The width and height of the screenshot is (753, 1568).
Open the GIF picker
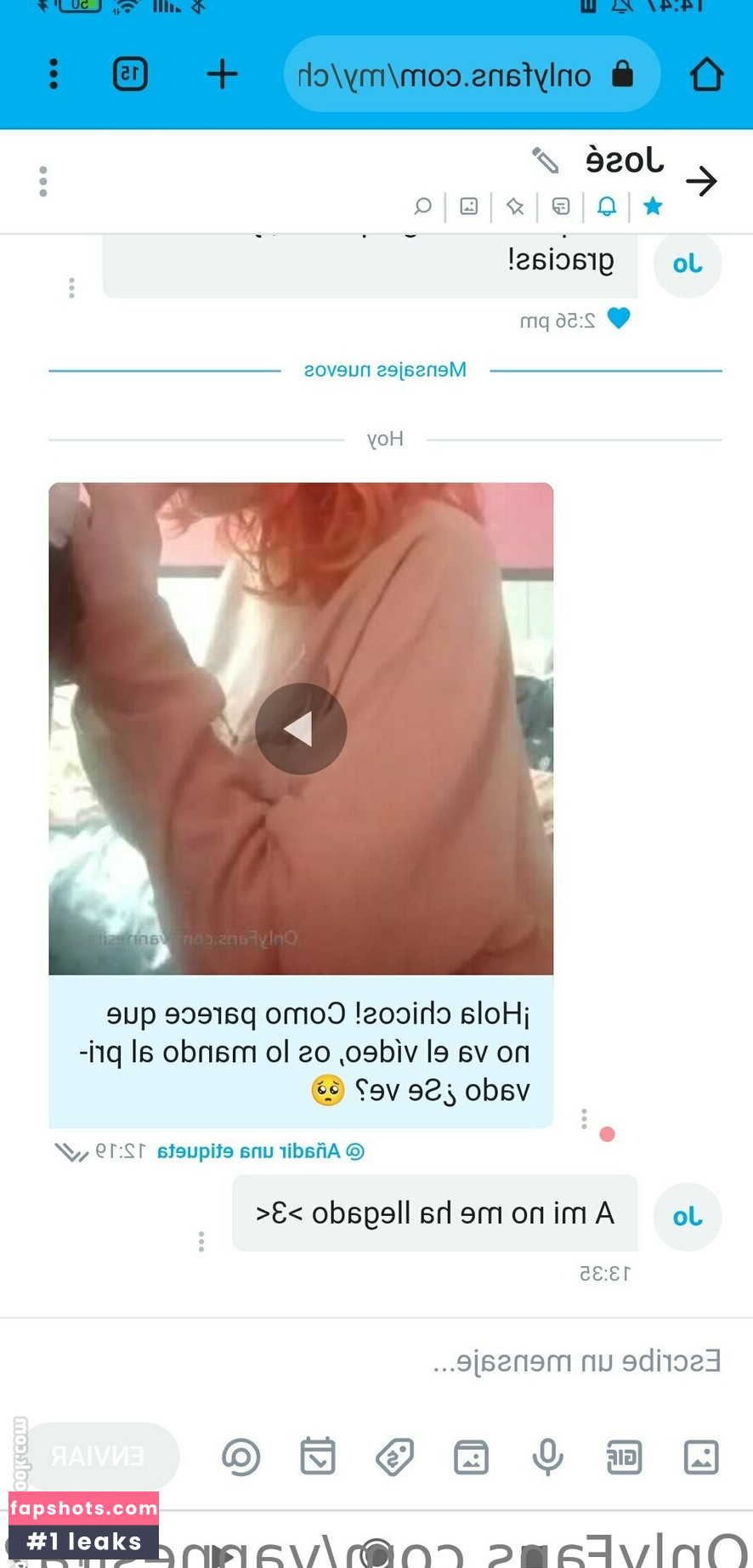click(x=624, y=1457)
